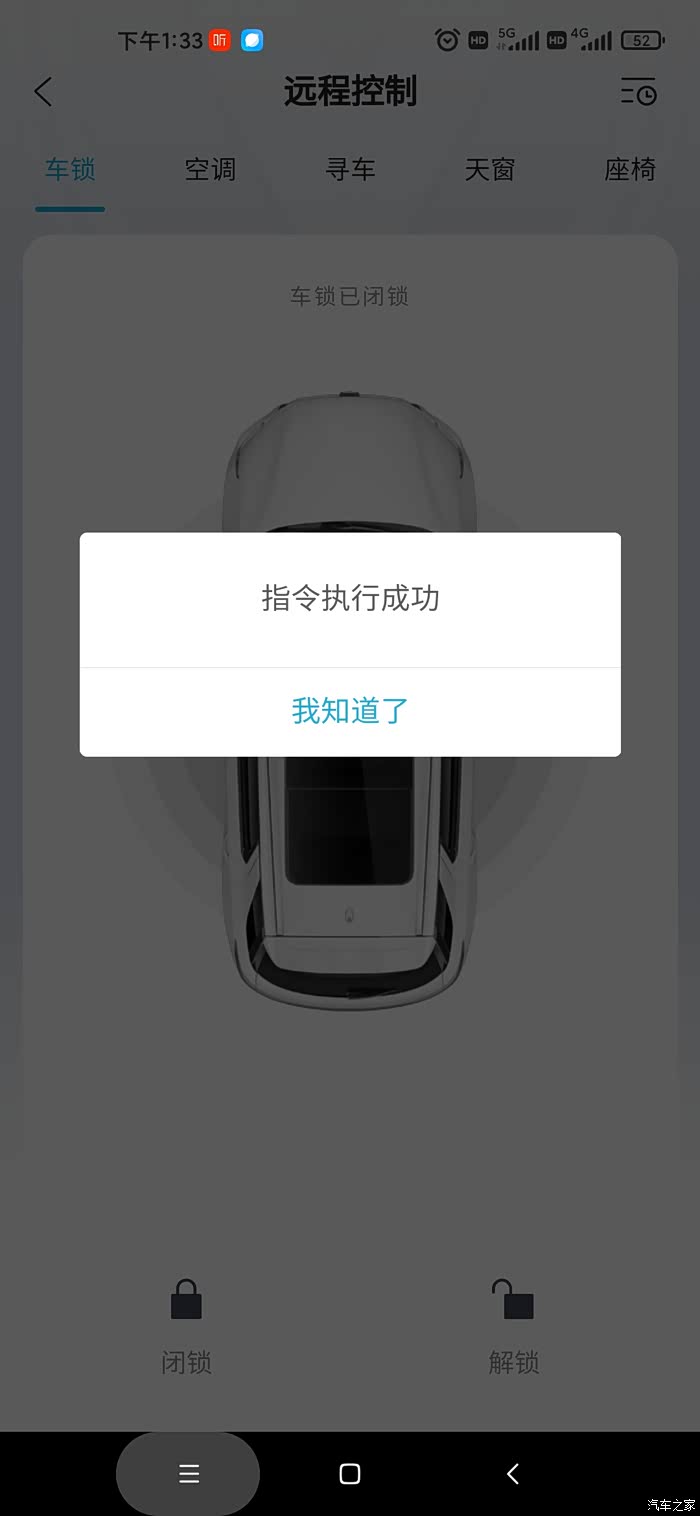
Task: Go back from 远程控制 page
Action: pos(43,92)
